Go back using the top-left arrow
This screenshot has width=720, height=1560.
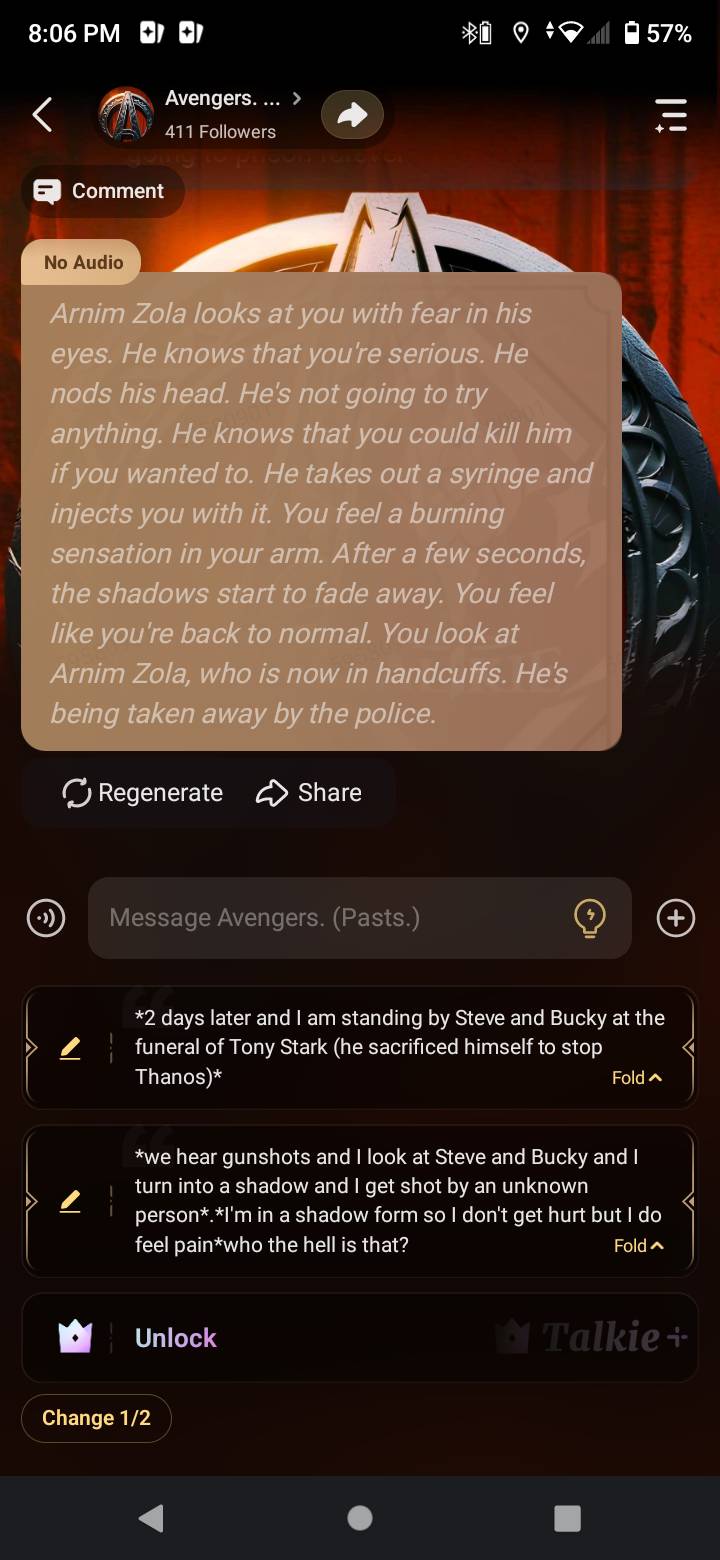pyautogui.click(x=42, y=115)
